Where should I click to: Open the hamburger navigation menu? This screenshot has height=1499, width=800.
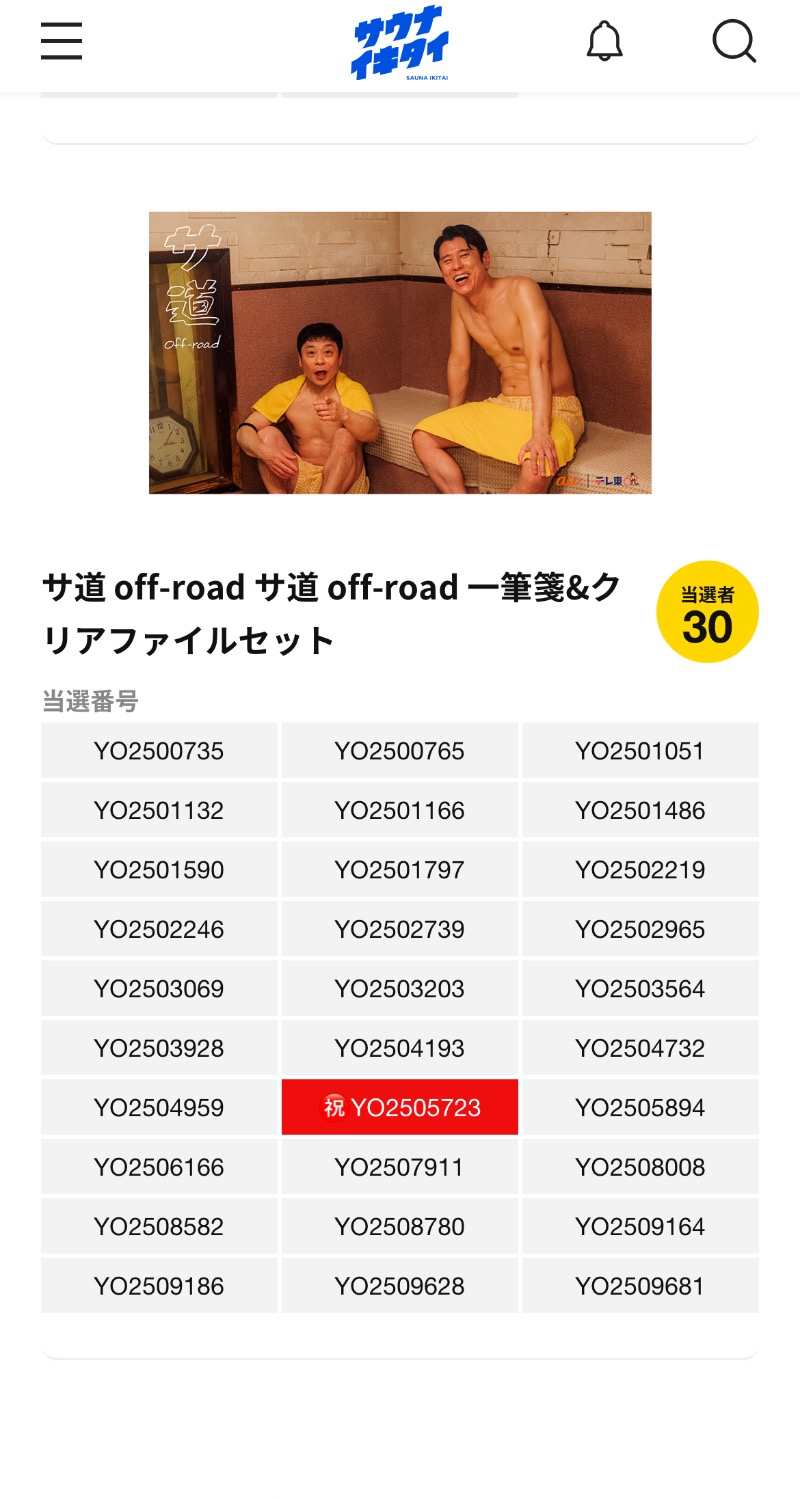(61, 41)
